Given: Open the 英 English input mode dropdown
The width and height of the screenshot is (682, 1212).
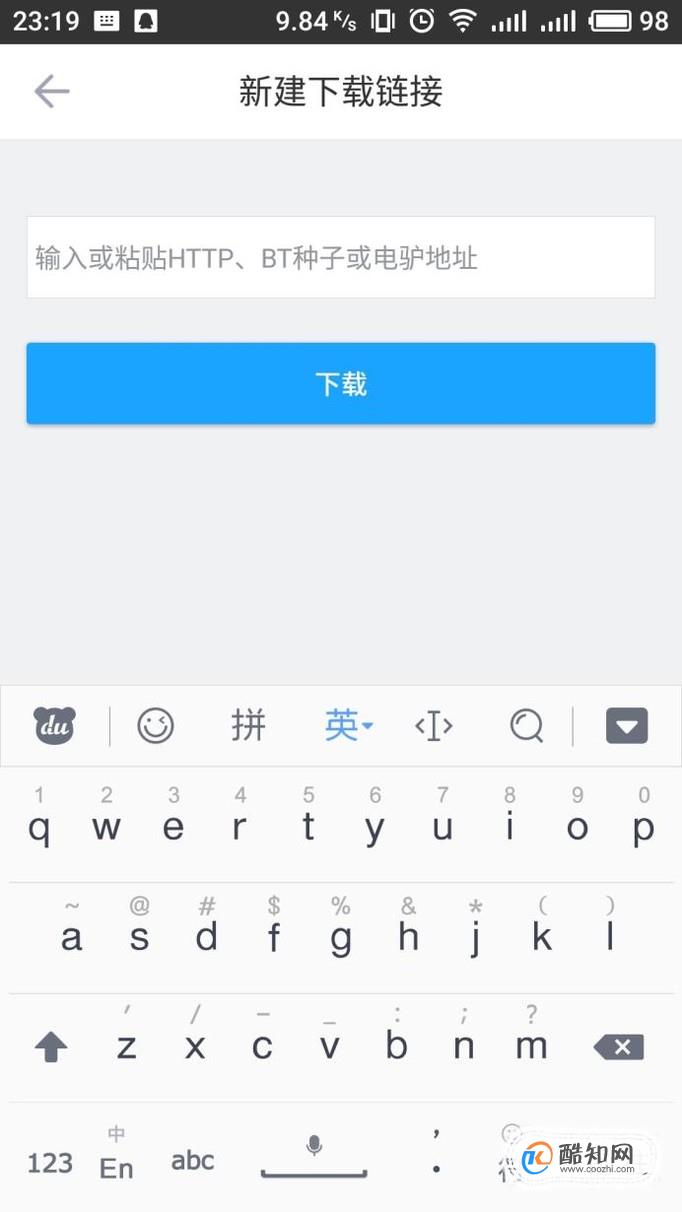Looking at the screenshot, I should 347,726.
